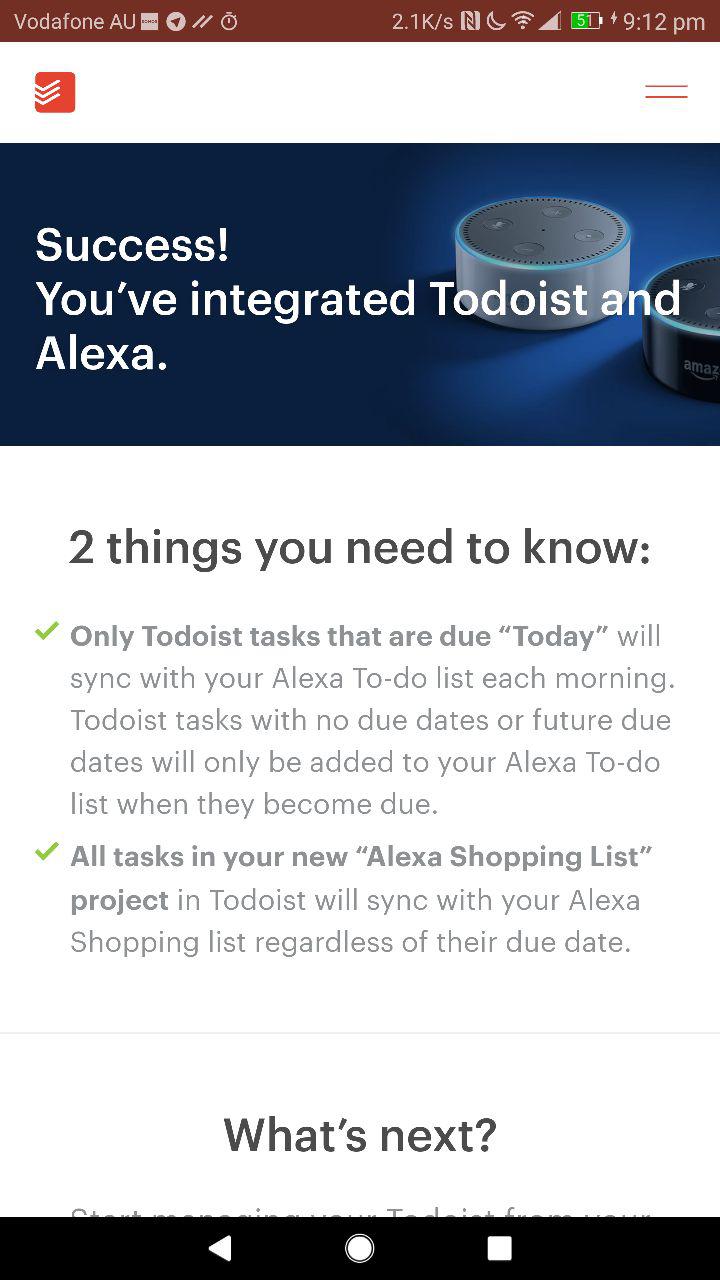Image resolution: width=720 pixels, height=1280 pixels.
Task: Go to the system home screen
Action: [359, 1247]
